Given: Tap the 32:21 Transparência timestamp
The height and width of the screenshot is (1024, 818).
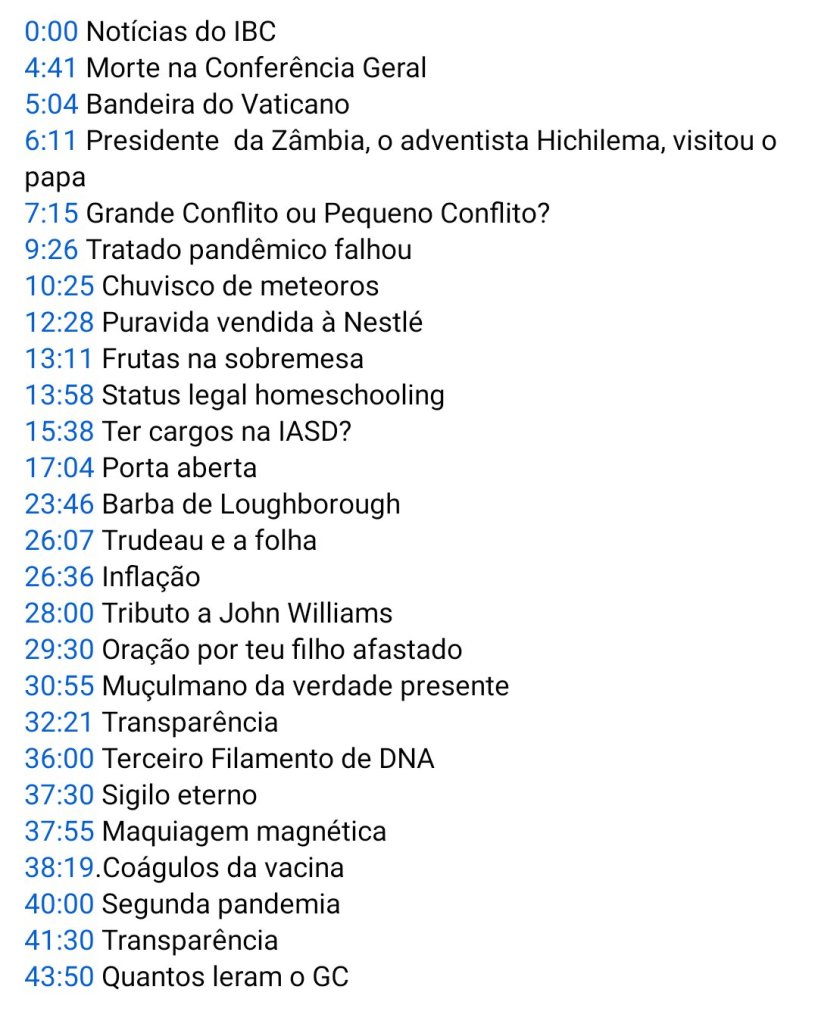Looking at the screenshot, I should pos(59,722).
